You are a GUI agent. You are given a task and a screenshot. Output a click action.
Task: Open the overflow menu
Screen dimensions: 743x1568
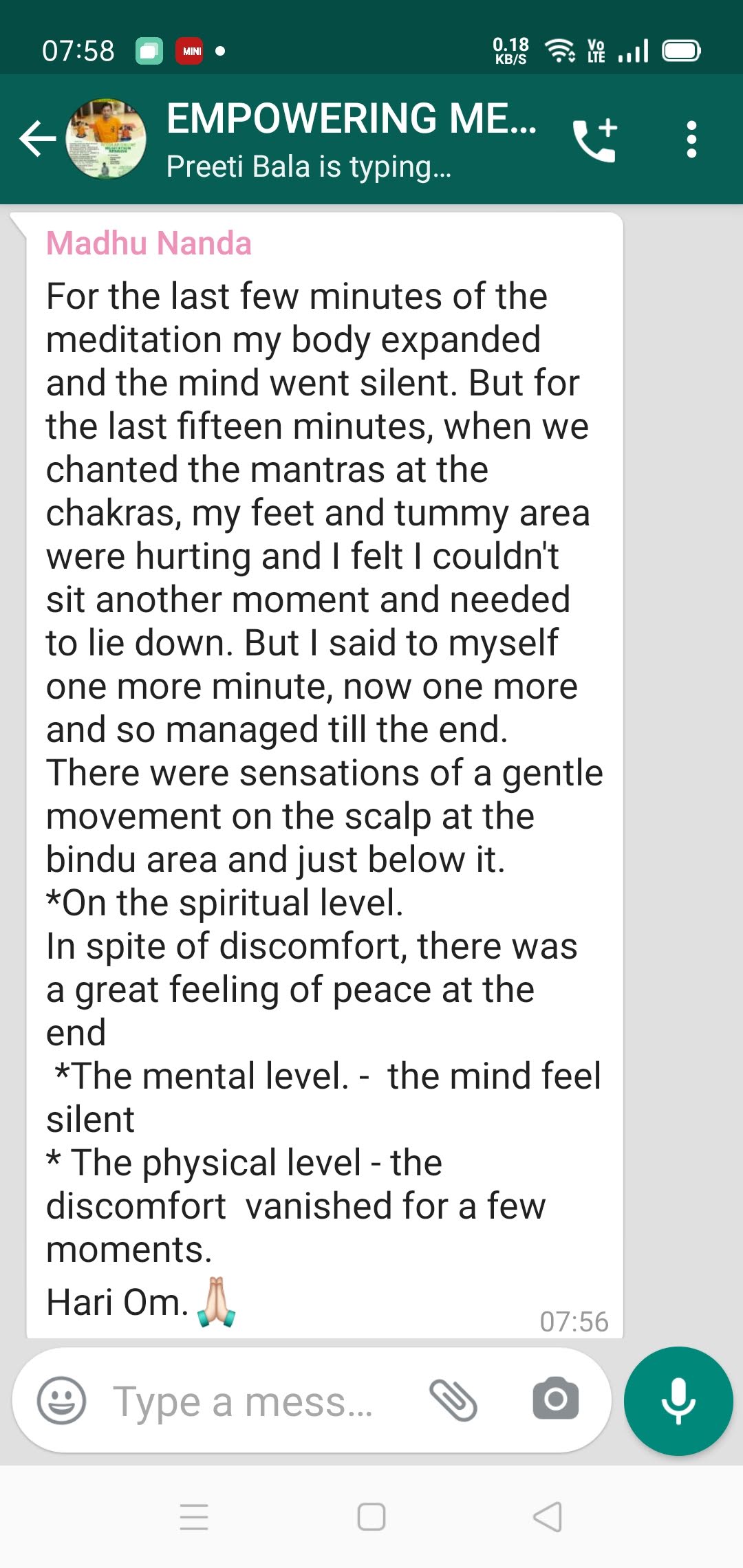pos(691,140)
